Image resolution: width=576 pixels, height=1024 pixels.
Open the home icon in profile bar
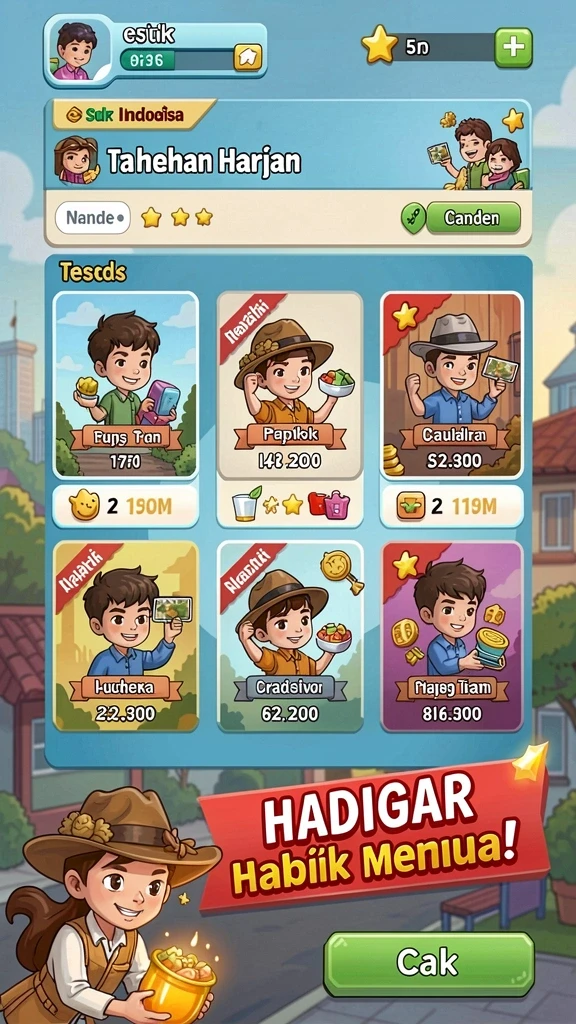(248, 57)
